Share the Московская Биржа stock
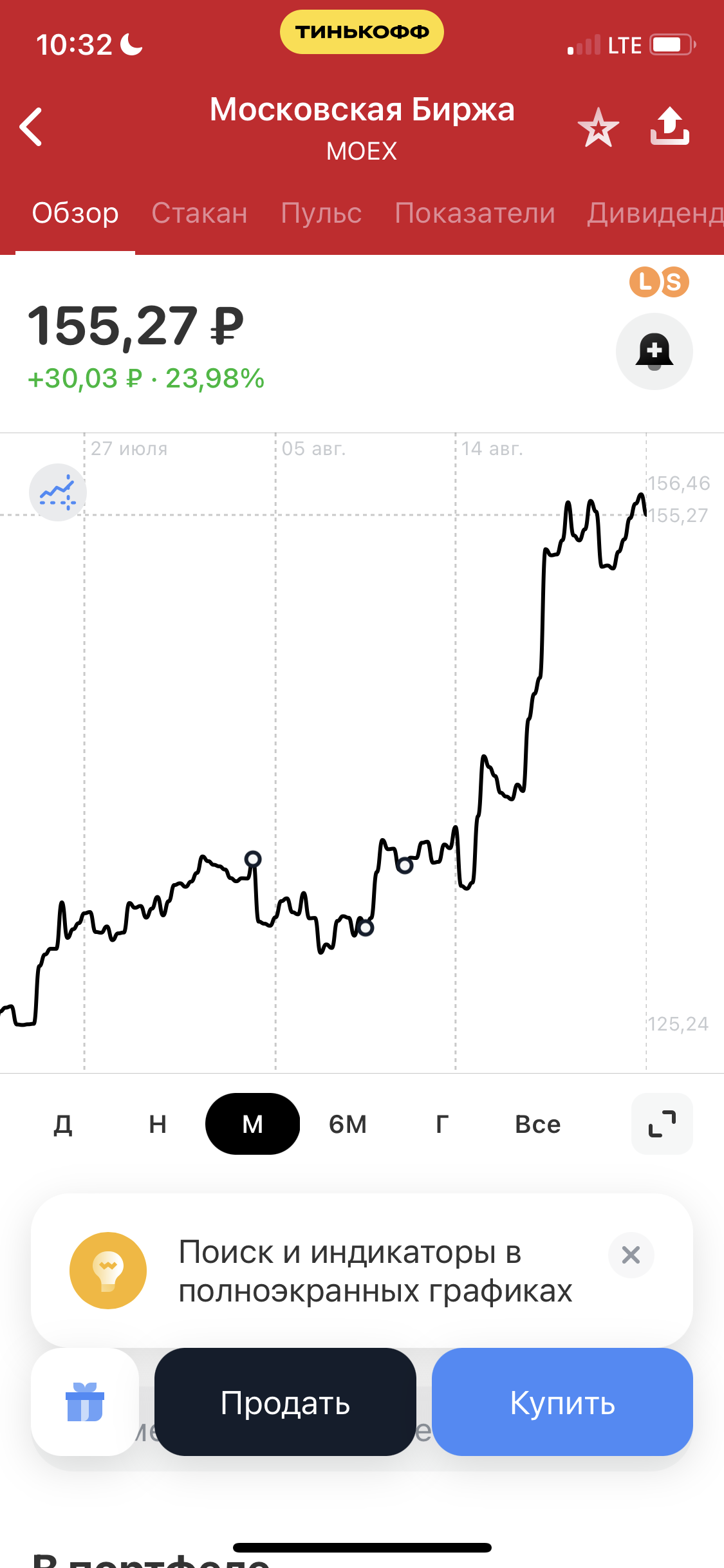This screenshot has height=1568, width=724. [x=669, y=126]
